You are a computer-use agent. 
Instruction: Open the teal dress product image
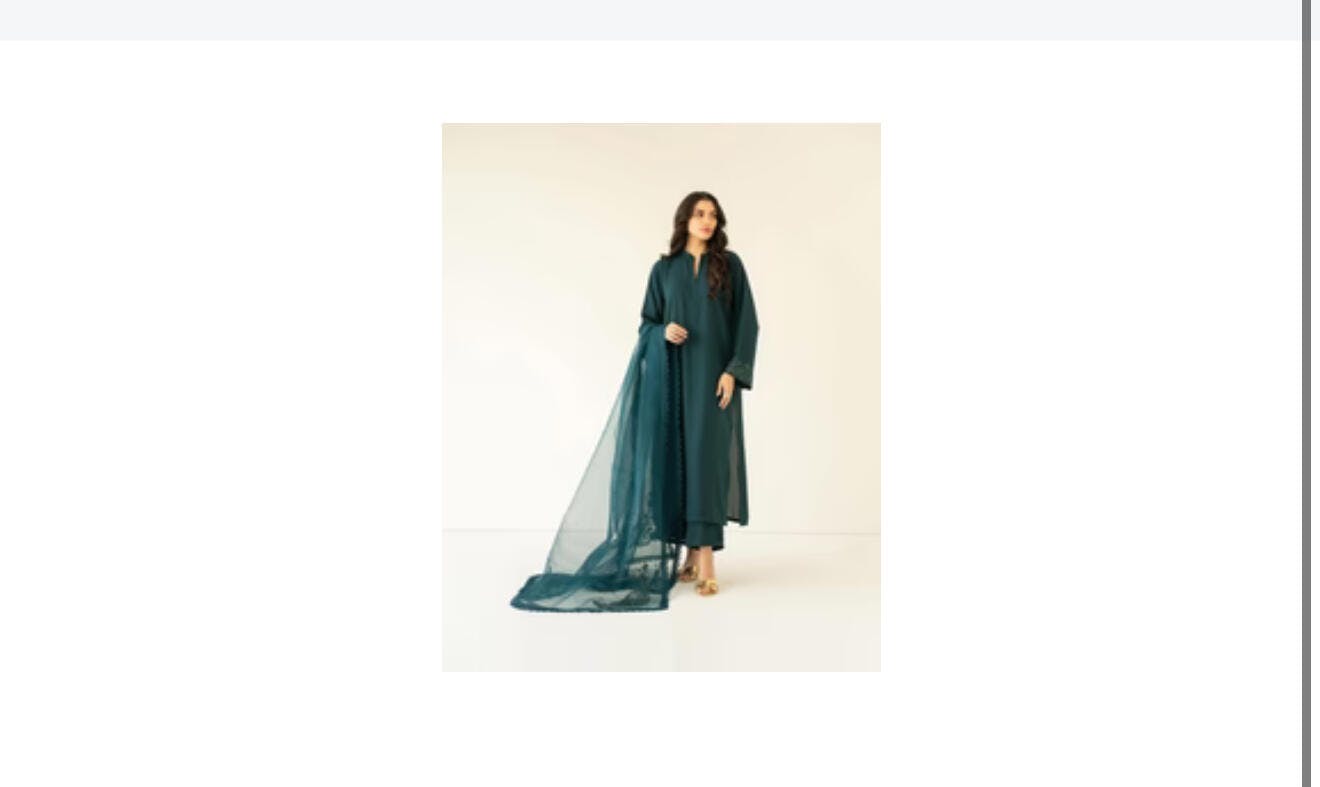tap(661, 397)
